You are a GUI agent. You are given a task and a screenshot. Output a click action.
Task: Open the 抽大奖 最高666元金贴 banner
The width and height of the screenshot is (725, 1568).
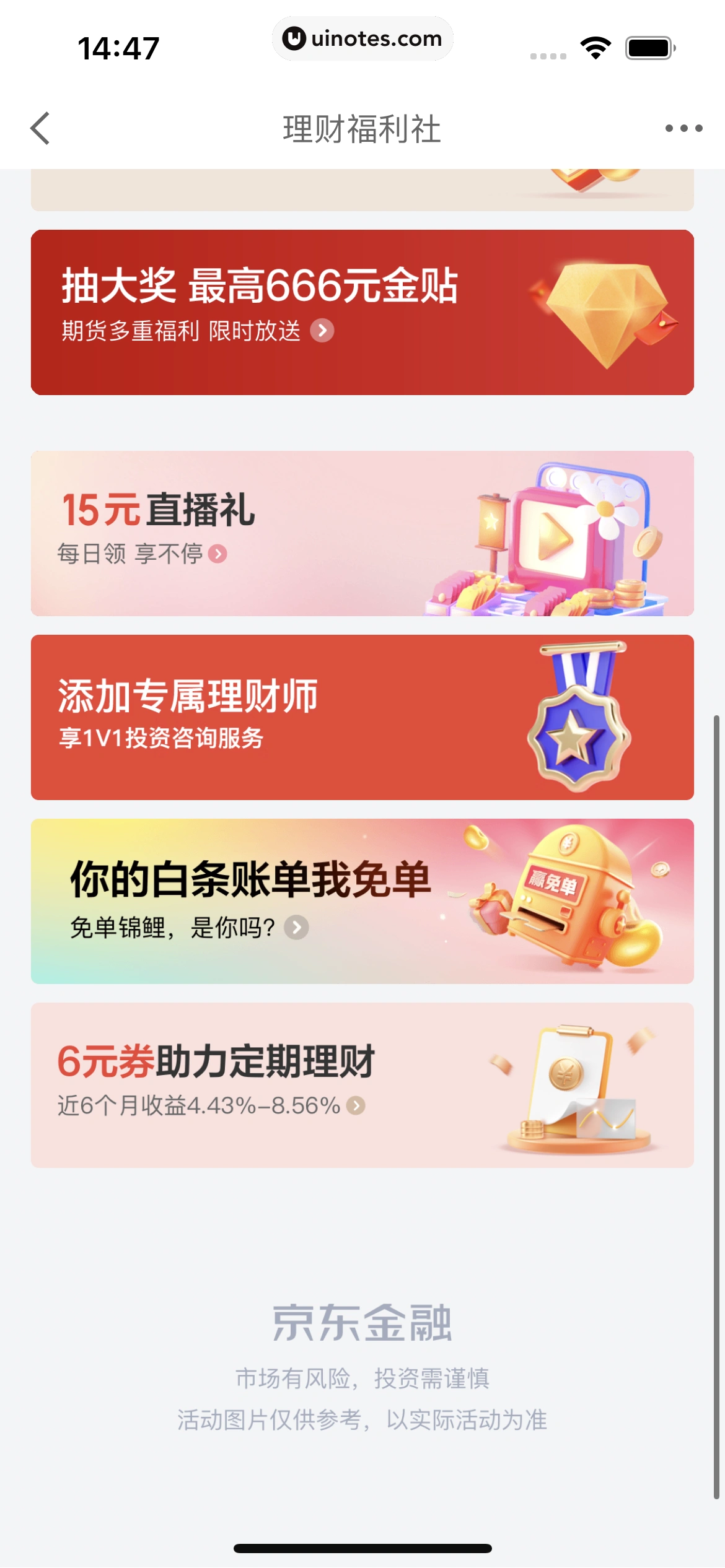pyautogui.click(x=362, y=312)
